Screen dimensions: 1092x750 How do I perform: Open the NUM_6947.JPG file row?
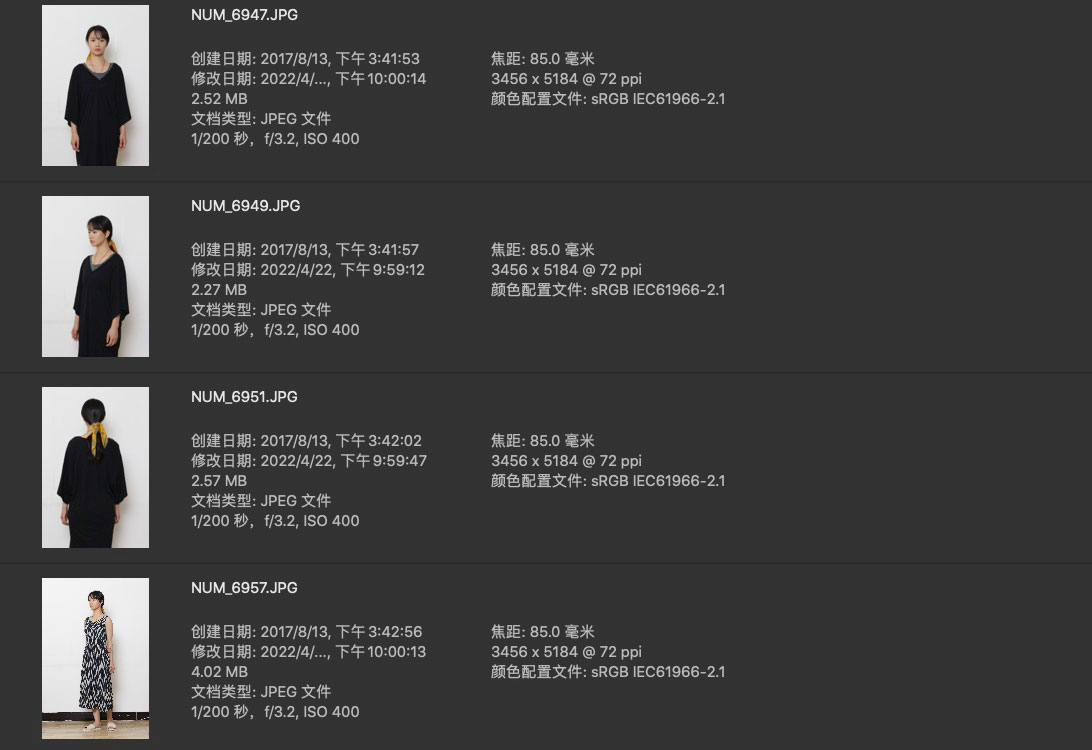click(95, 86)
